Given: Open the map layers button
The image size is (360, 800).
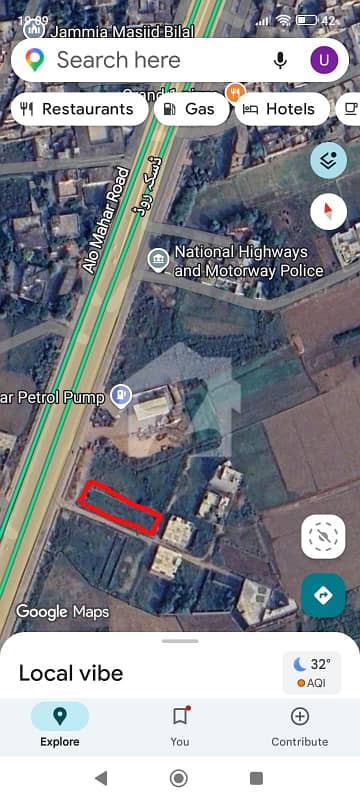Looking at the screenshot, I should (329, 160).
